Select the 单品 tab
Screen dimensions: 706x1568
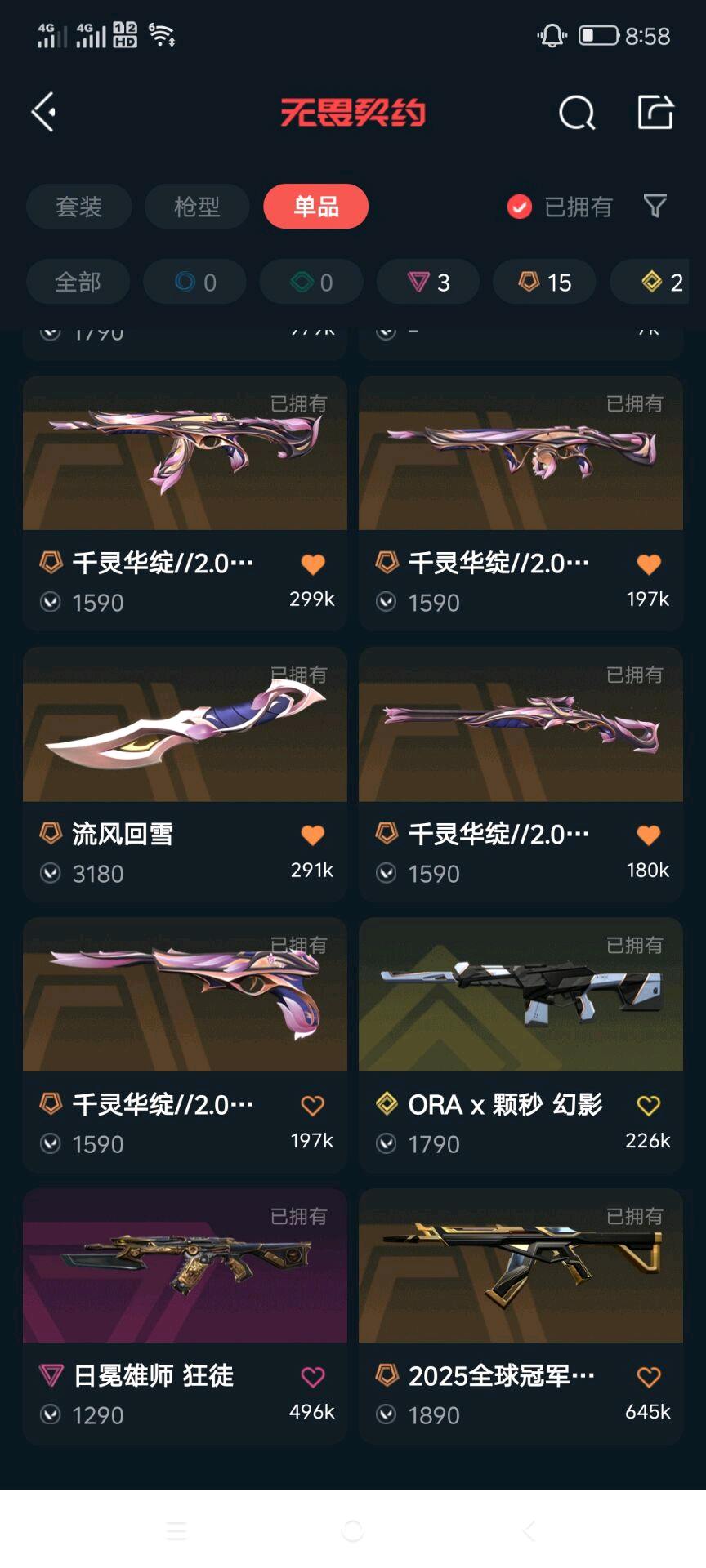coord(315,207)
